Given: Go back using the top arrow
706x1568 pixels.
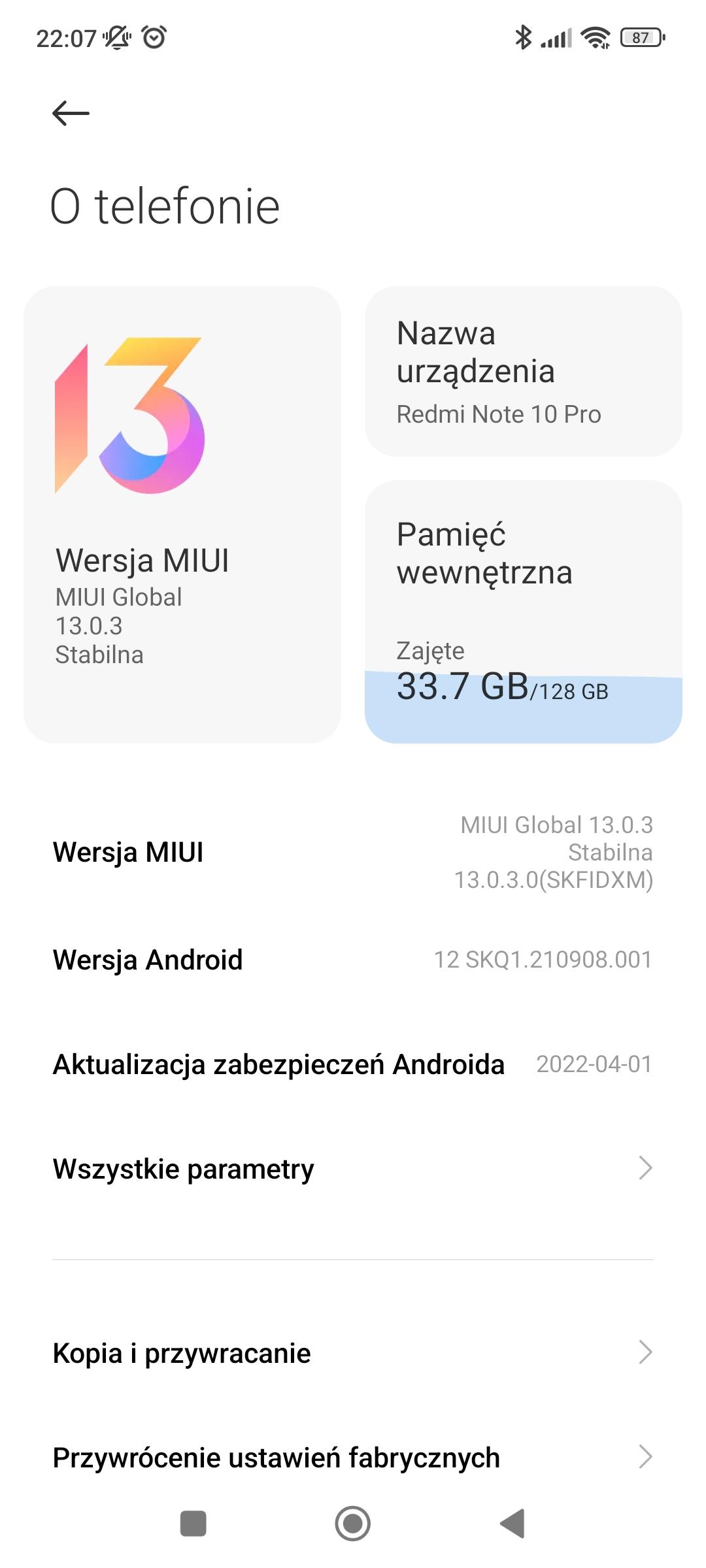Looking at the screenshot, I should click(71, 113).
